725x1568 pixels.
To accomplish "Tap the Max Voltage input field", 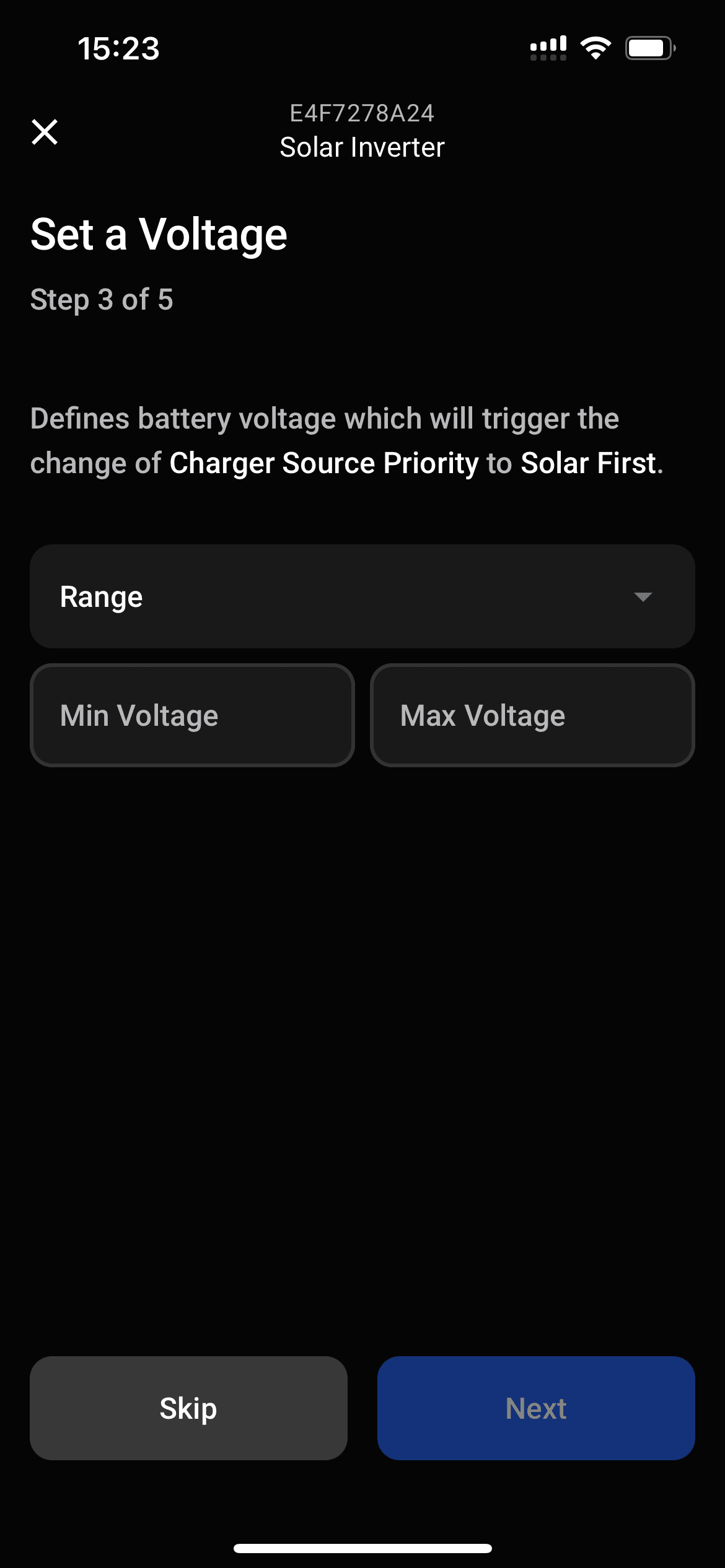I will [532, 715].
